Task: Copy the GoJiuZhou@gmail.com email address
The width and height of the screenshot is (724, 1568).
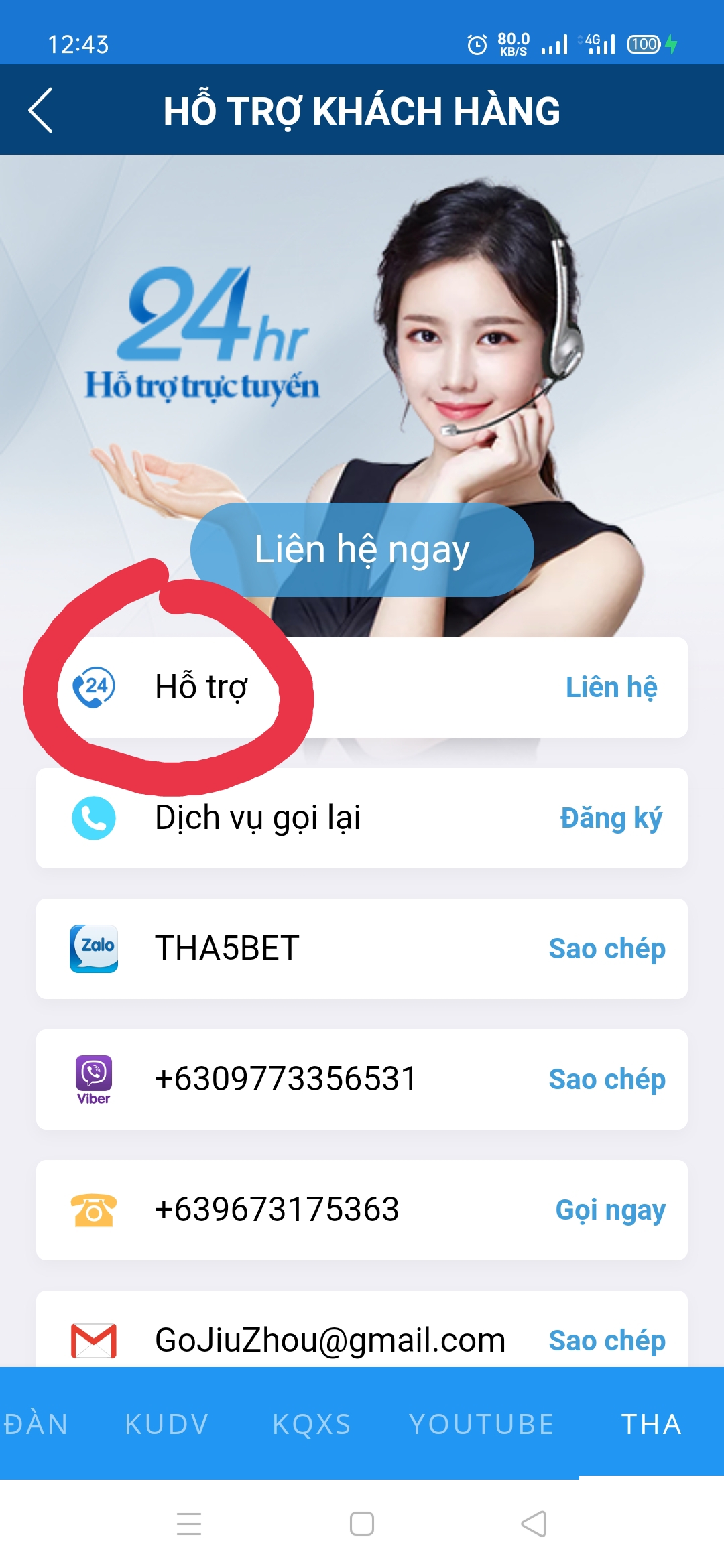Action: click(607, 1340)
